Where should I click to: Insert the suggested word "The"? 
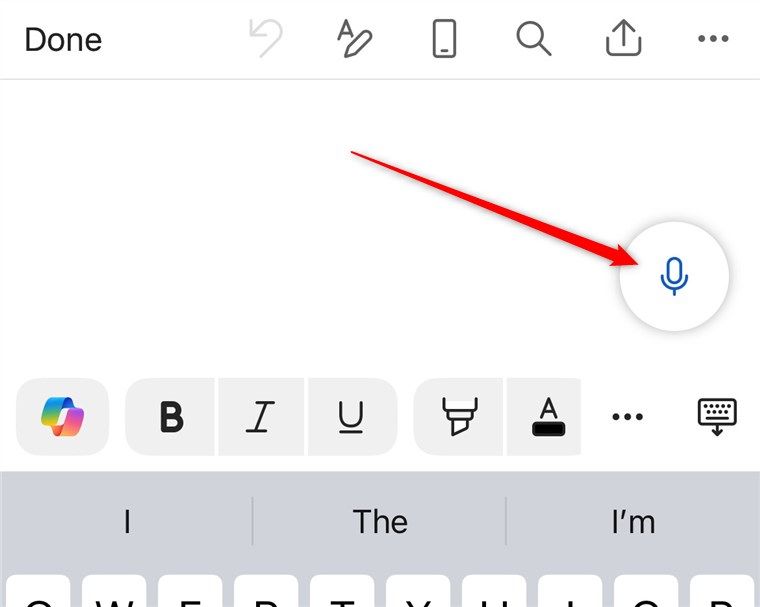pyautogui.click(x=380, y=522)
